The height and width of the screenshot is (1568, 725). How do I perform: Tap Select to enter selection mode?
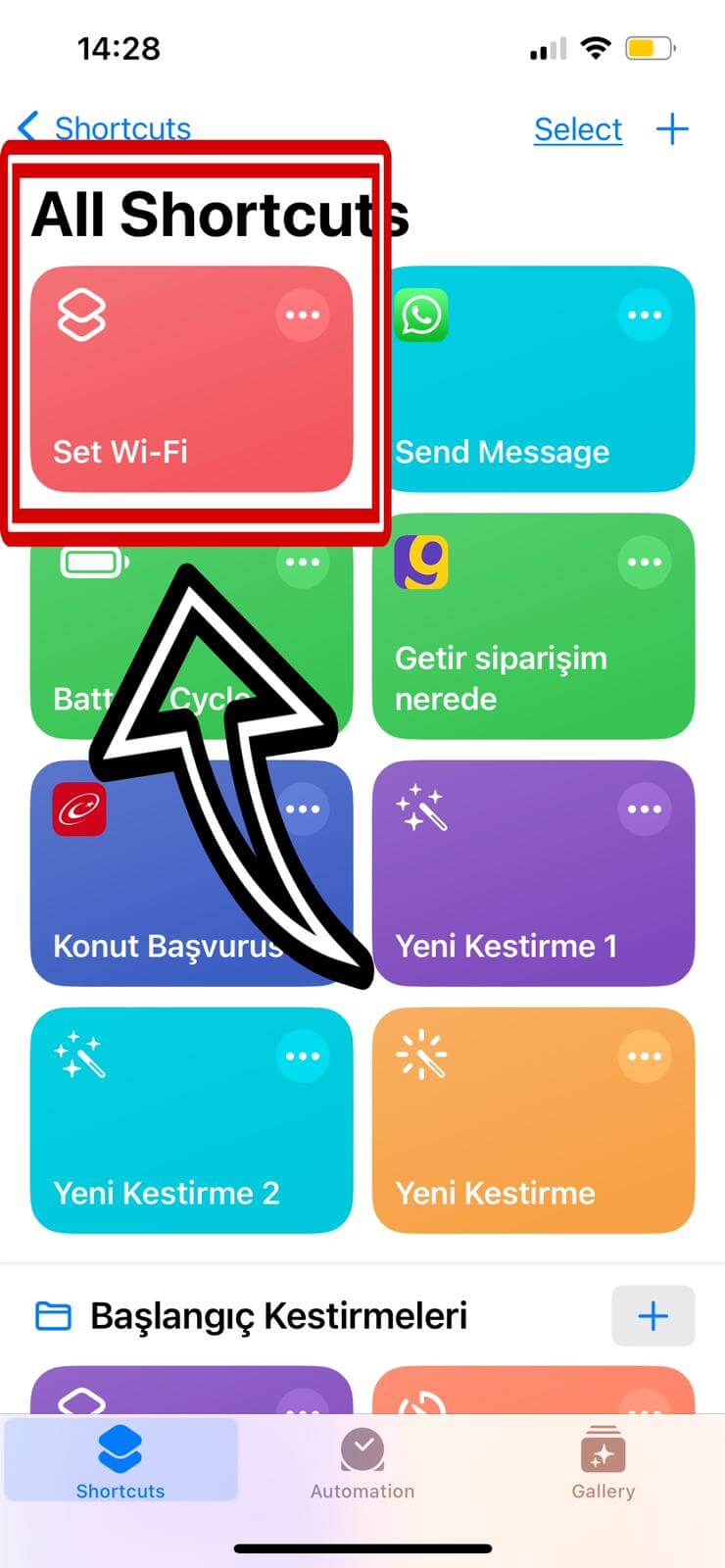click(578, 128)
